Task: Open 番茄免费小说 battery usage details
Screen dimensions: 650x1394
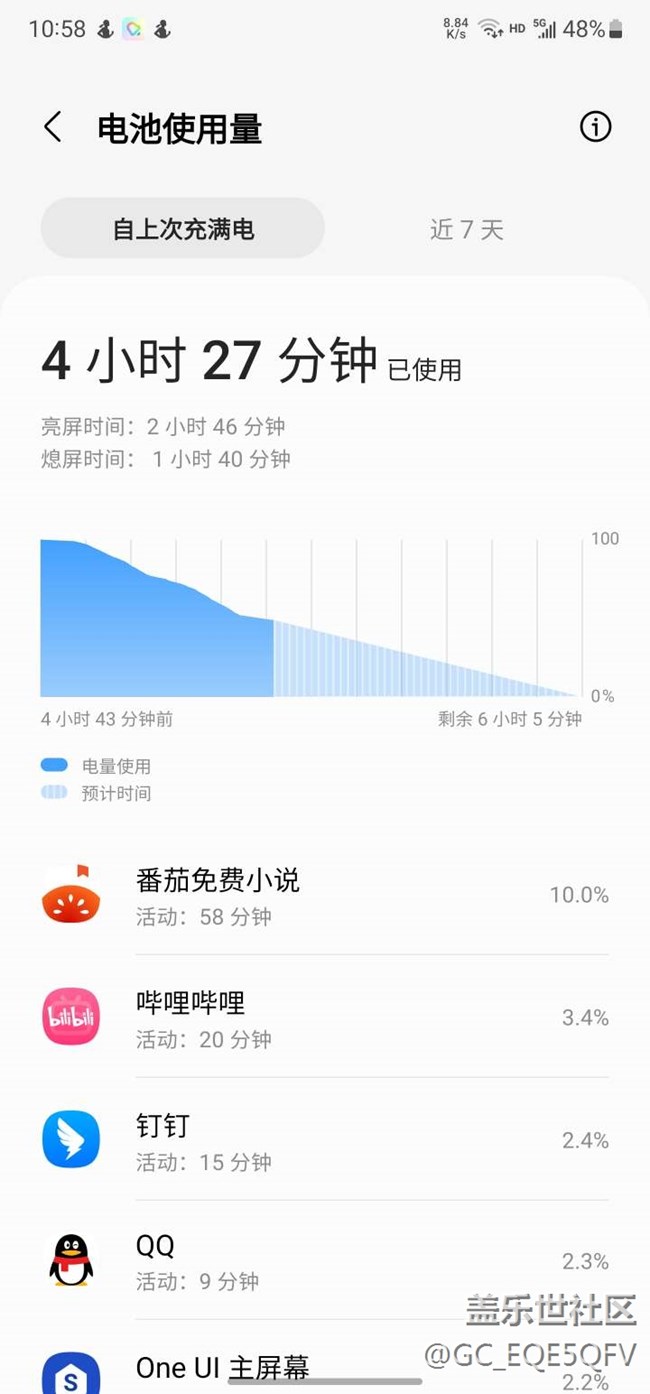Action: point(325,895)
